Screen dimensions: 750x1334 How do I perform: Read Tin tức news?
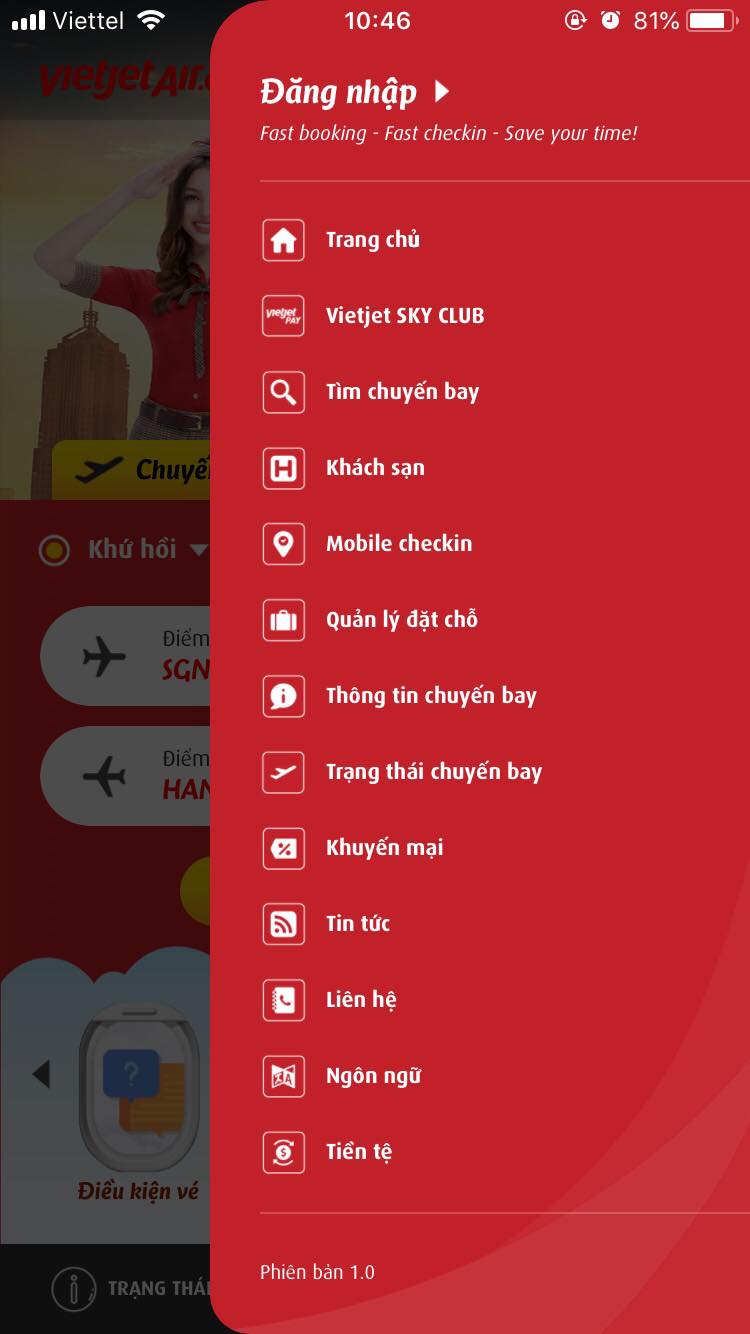(357, 924)
